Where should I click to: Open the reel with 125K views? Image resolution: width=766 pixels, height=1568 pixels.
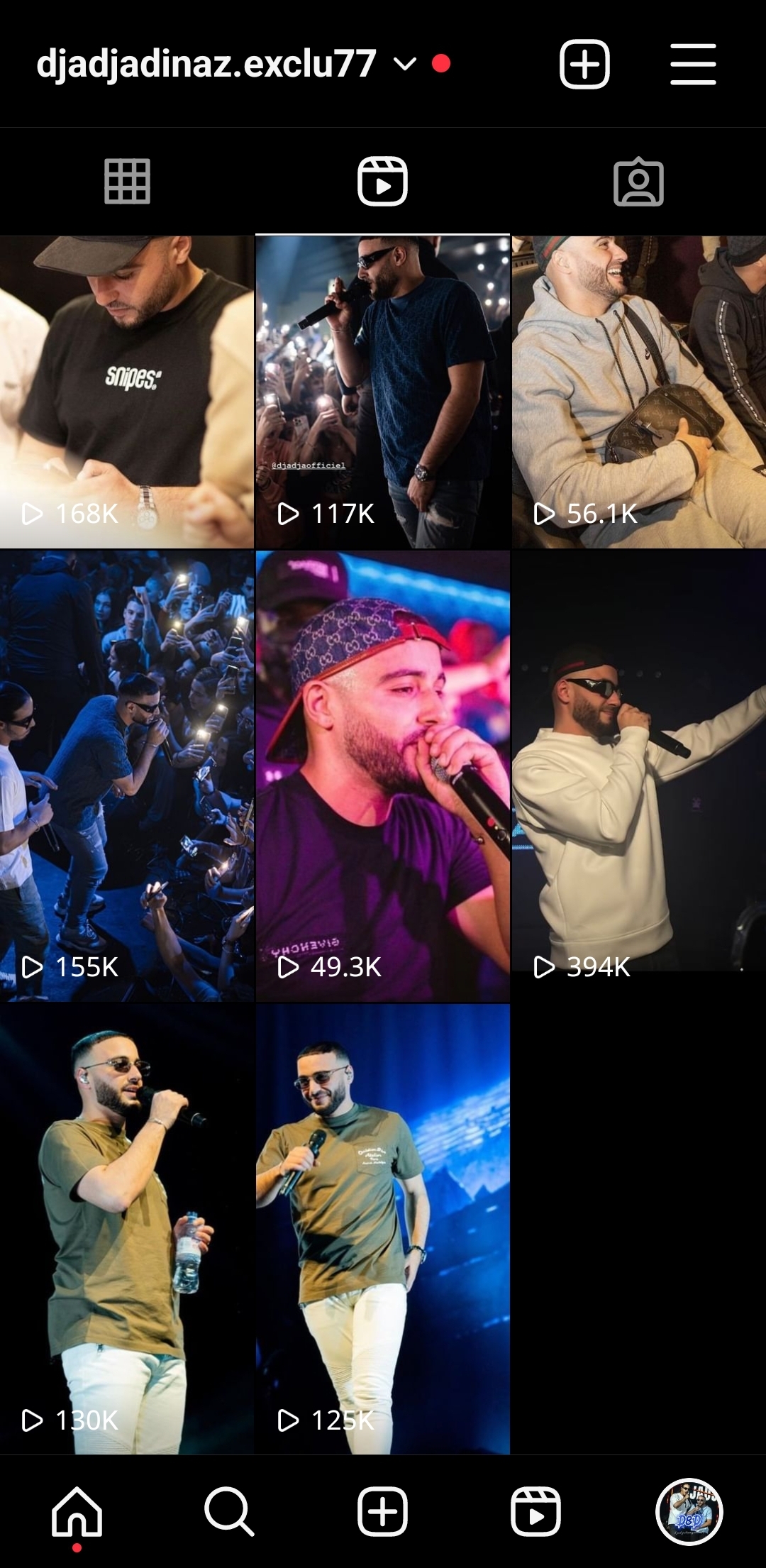pyautogui.click(x=383, y=1228)
